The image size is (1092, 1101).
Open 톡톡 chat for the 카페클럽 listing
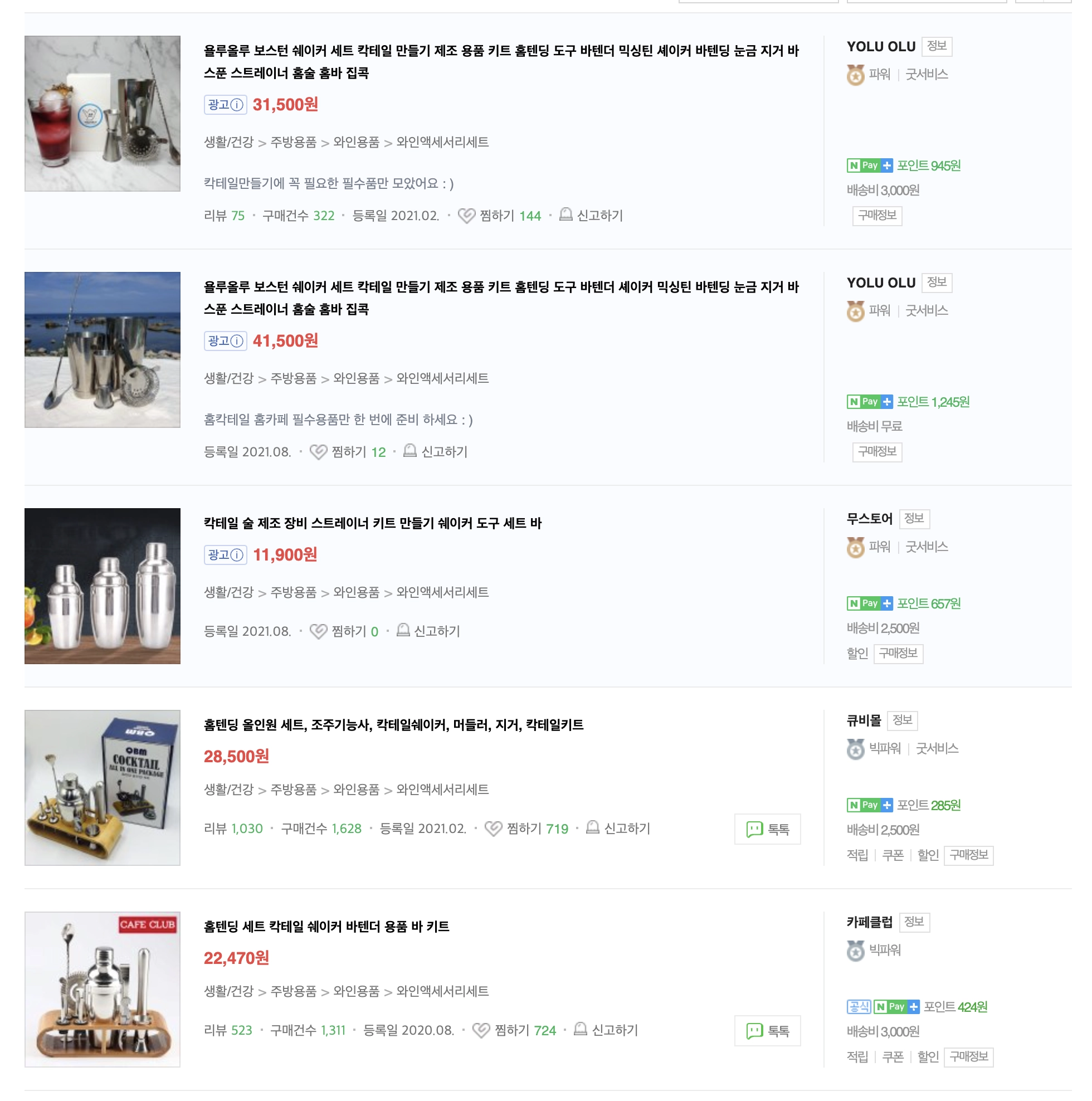point(767,1031)
